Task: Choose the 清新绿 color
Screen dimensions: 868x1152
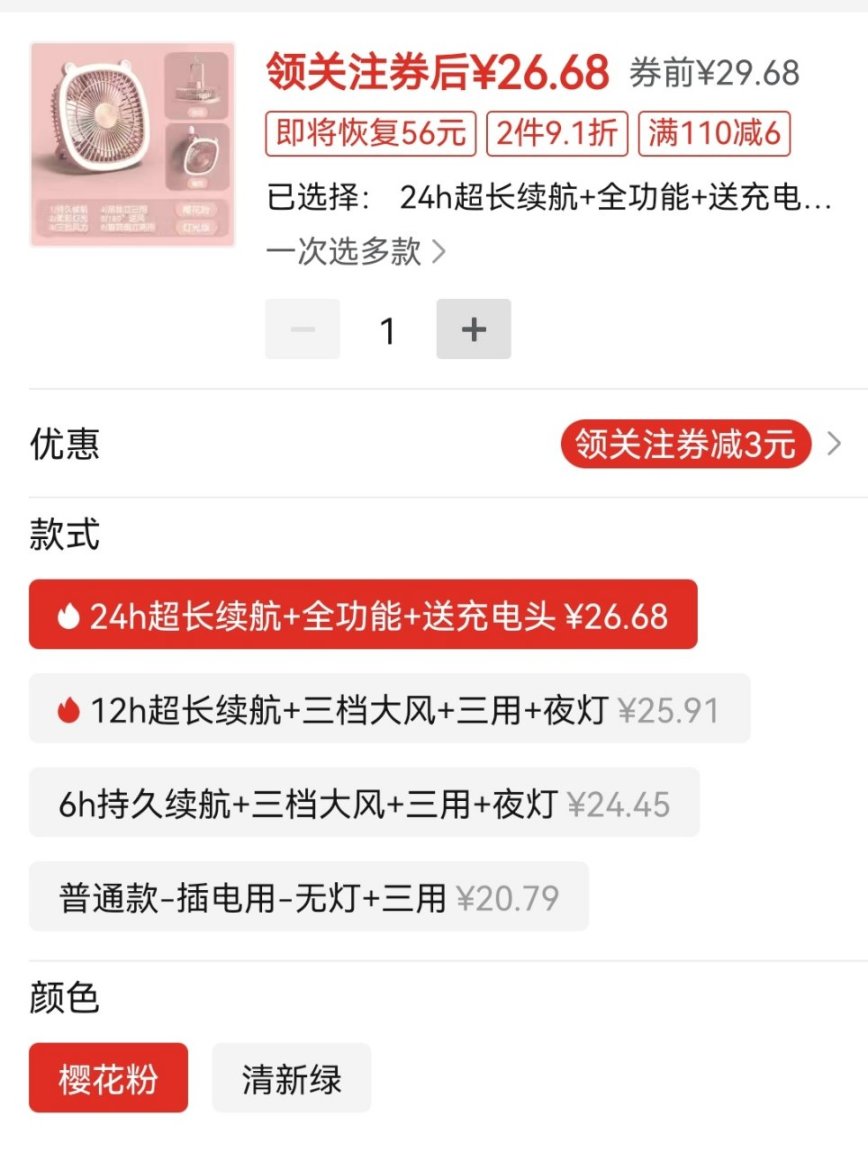Action: tap(291, 1078)
